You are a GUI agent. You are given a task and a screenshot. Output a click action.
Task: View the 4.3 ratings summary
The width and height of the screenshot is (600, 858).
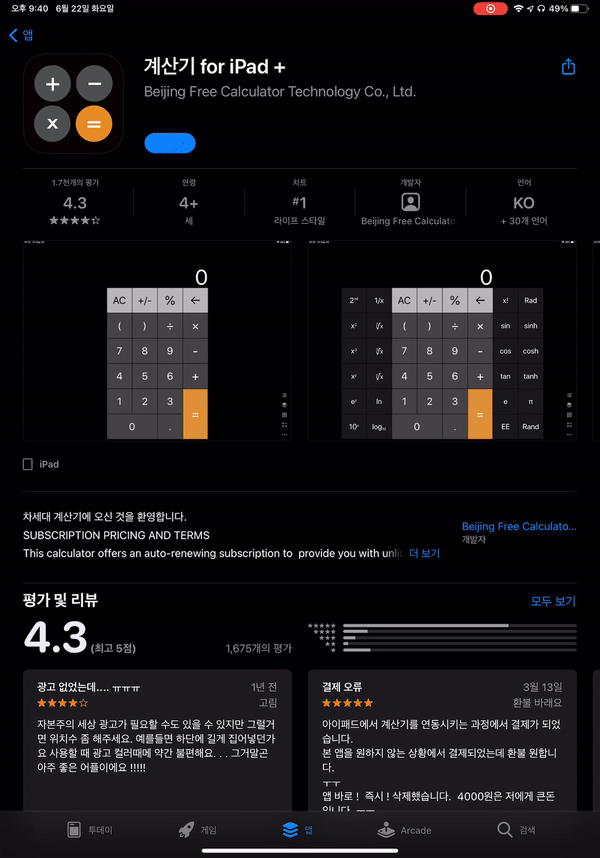75,203
